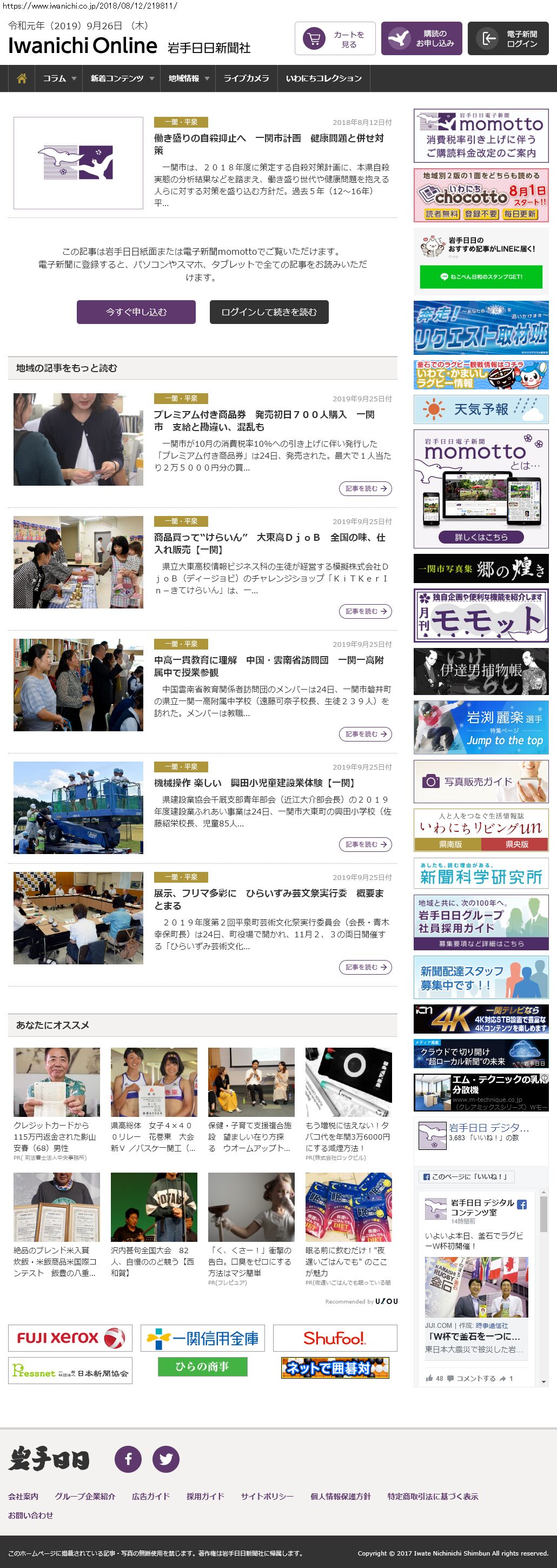Tap 記事を読む for 機械操作 楽しい article
This screenshot has width=557, height=1568.
365,844
